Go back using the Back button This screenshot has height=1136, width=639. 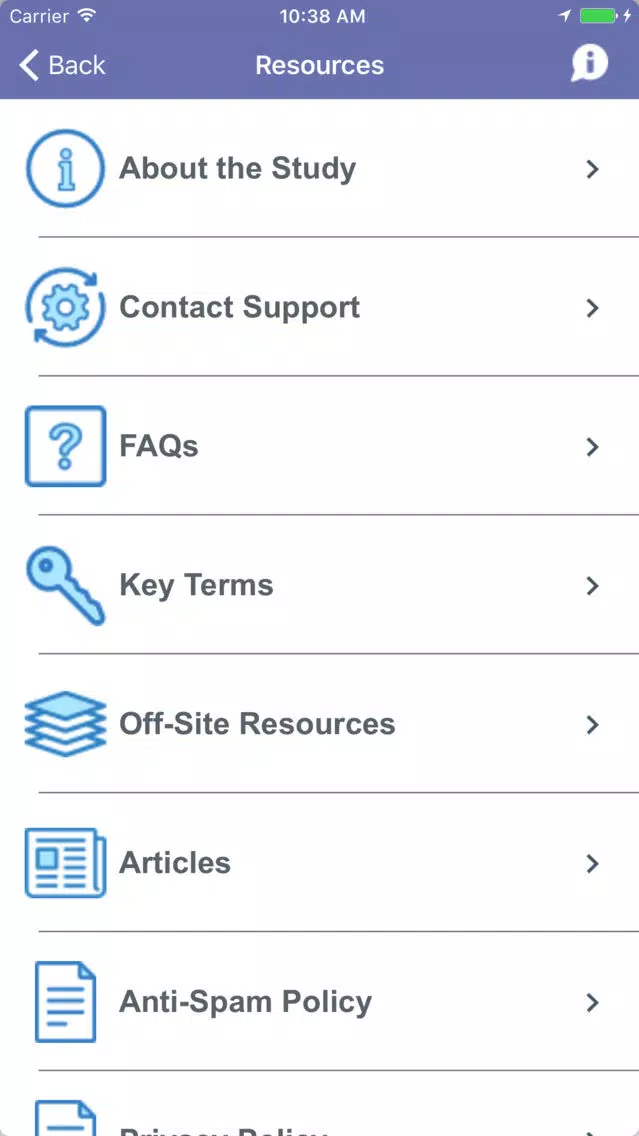[x=62, y=65]
